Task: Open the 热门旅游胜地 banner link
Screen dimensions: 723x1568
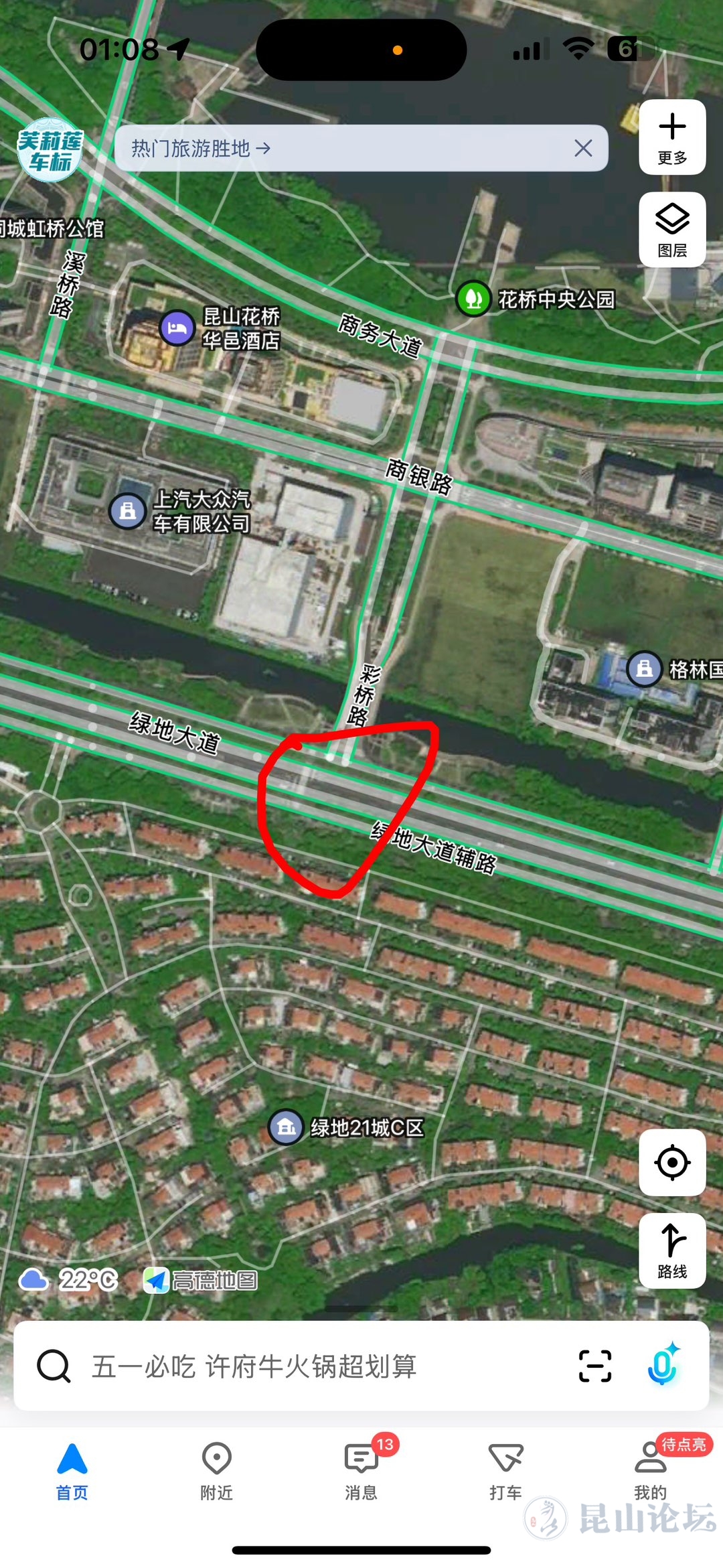Action: [201, 148]
